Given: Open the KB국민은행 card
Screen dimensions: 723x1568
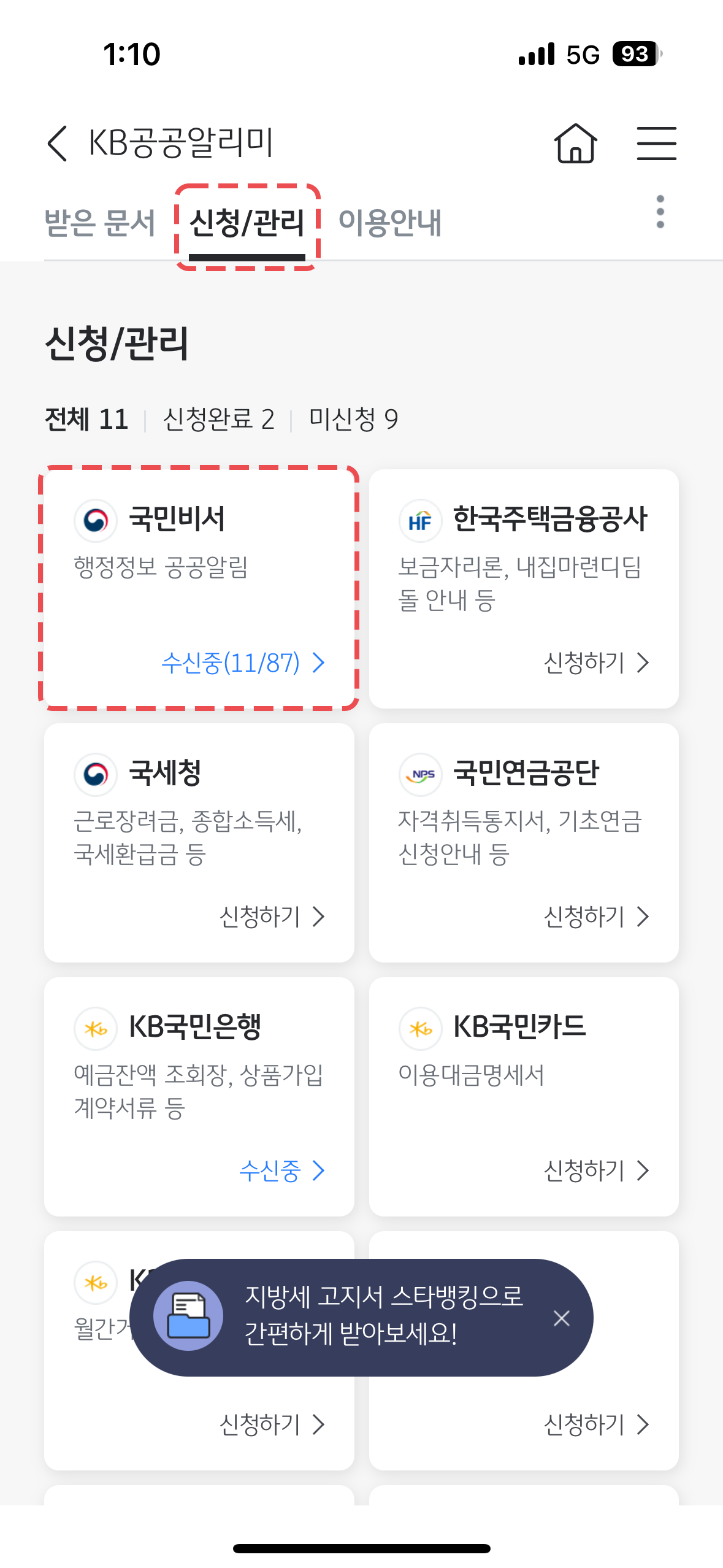Looking at the screenshot, I should click(x=199, y=1096).
